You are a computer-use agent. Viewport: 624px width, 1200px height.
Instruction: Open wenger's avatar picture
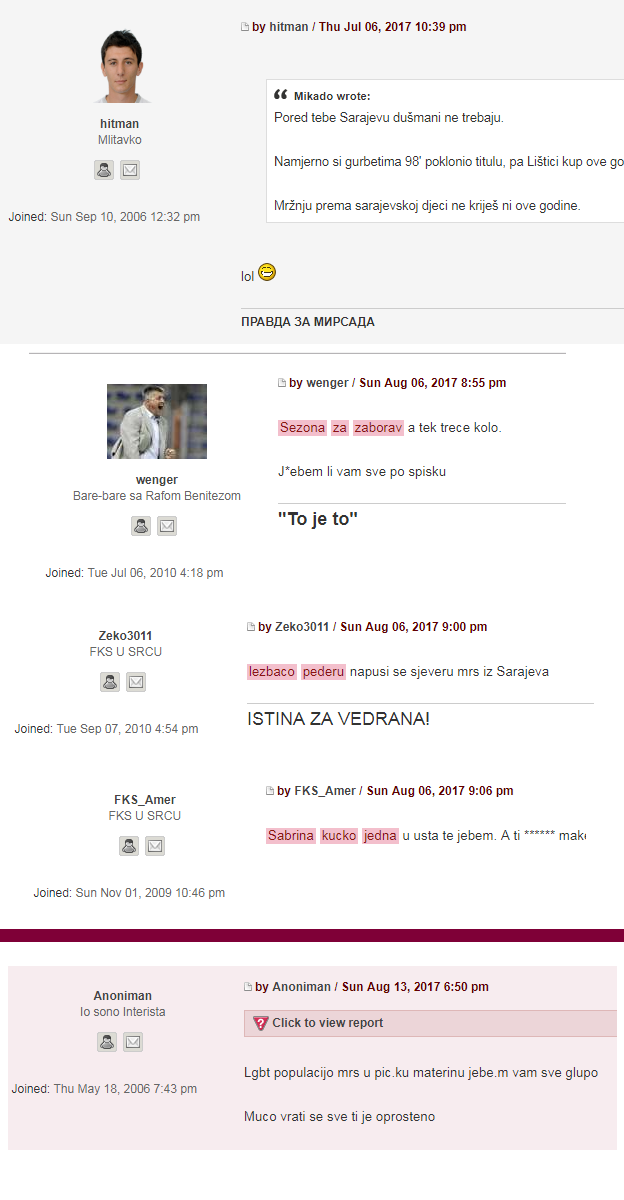coord(157,421)
